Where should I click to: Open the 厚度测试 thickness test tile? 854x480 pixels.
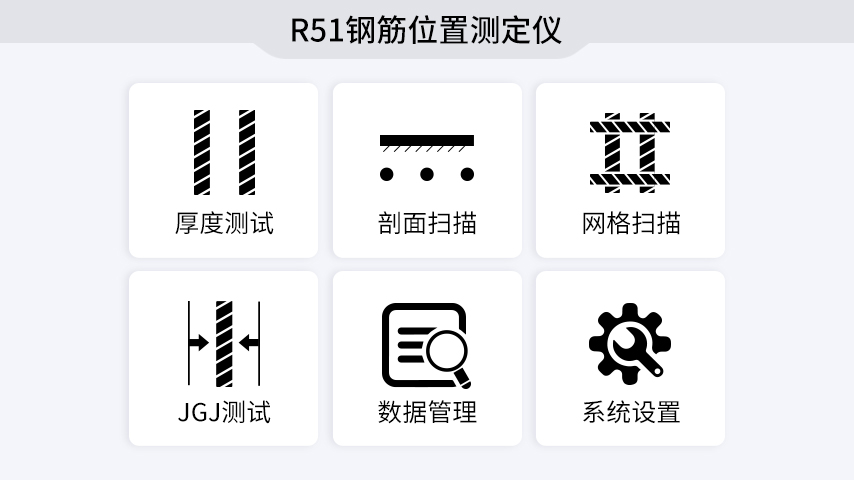tap(223, 170)
